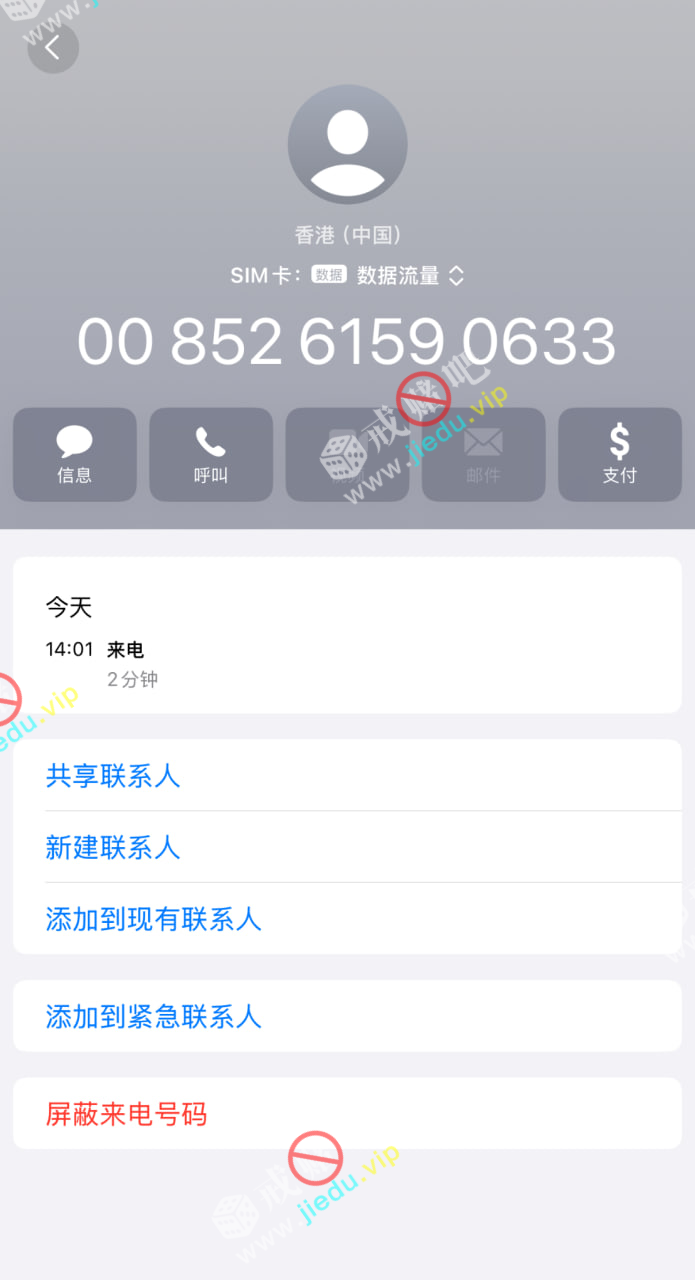Open 添加到现有联系人 option
Image resolution: width=695 pixels, height=1280 pixels.
coord(153,919)
